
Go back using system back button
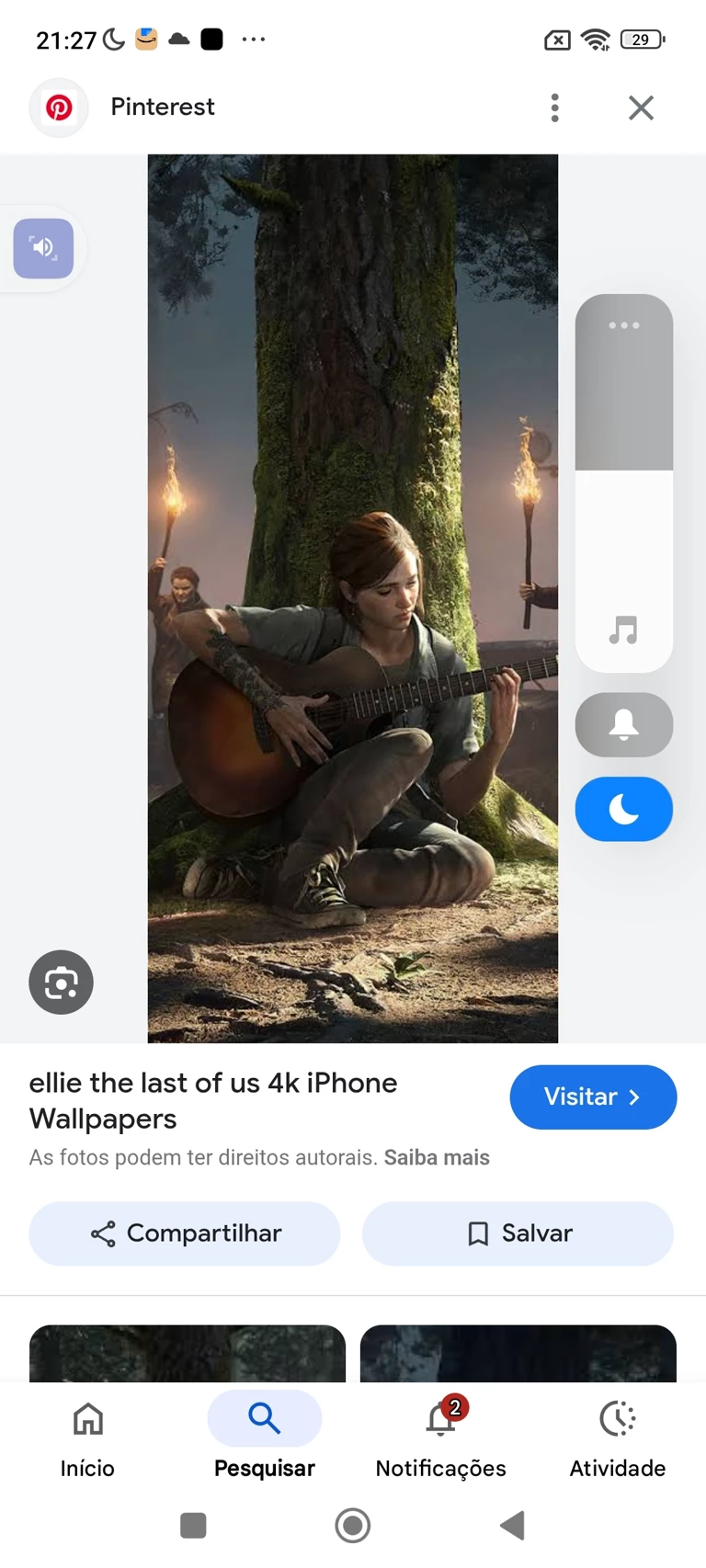(512, 1526)
